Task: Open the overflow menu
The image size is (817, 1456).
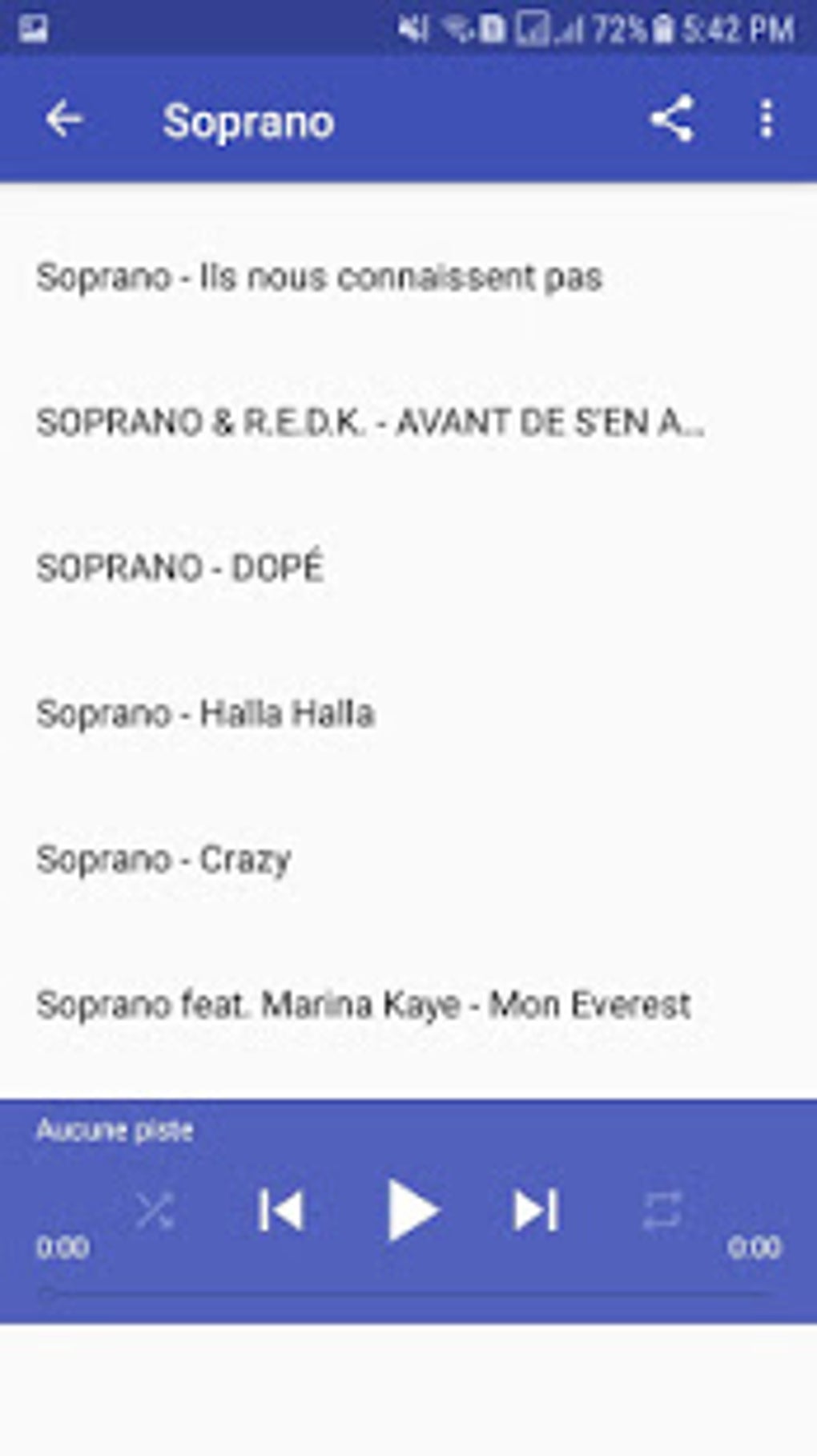Action: pos(767,120)
